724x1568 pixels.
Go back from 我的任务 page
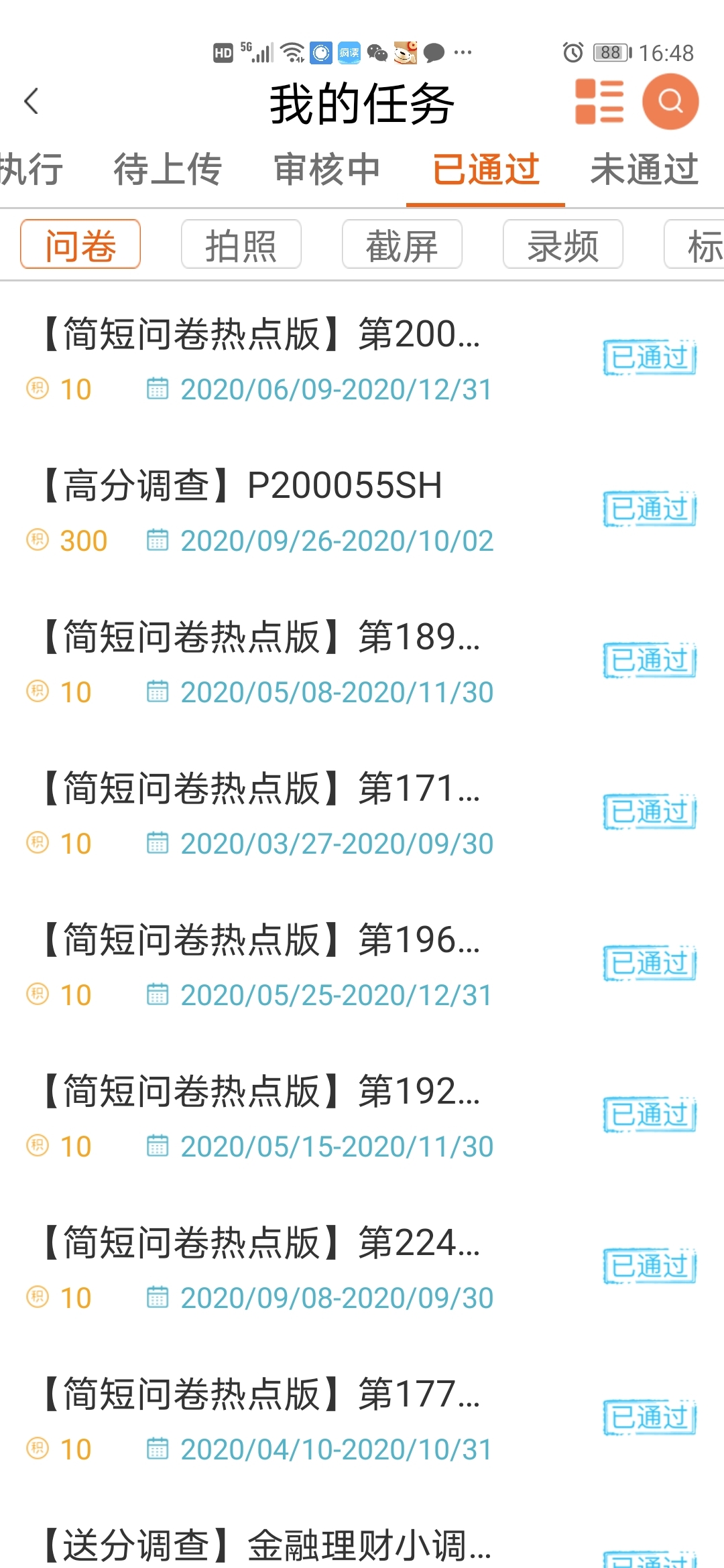pos(32,102)
